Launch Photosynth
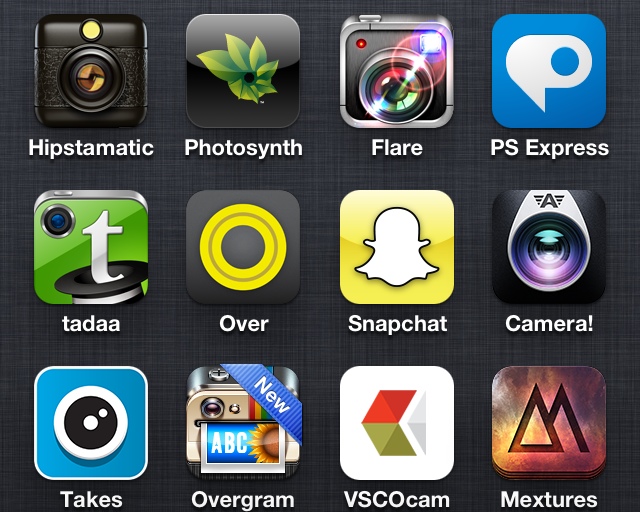The height and width of the screenshot is (512, 640). pos(243,71)
